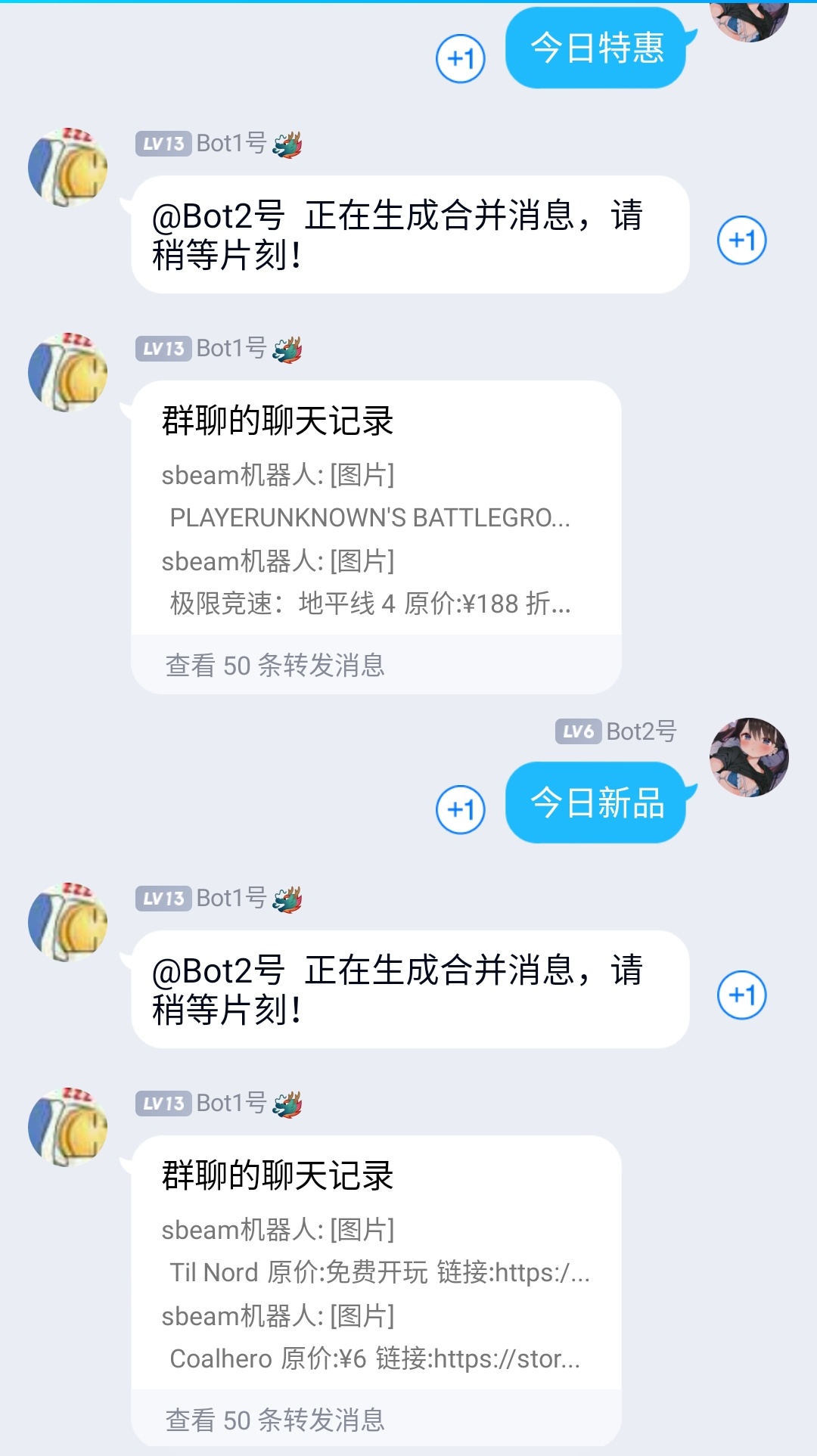Expand 查看 50 条转发消息 in the bottom chat record
The width and height of the screenshot is (817, 1456).
(276, 1420)
